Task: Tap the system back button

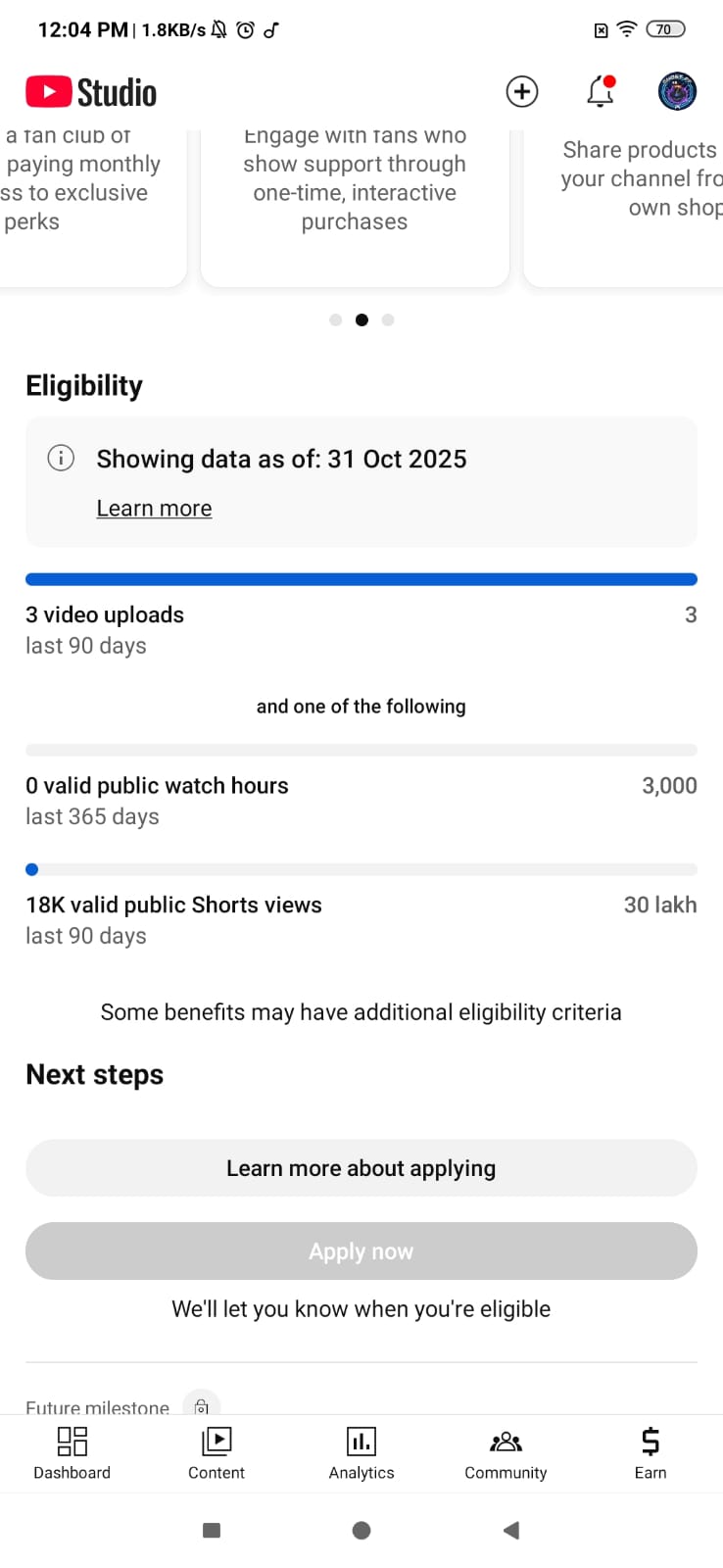Action: [510, 1530]
